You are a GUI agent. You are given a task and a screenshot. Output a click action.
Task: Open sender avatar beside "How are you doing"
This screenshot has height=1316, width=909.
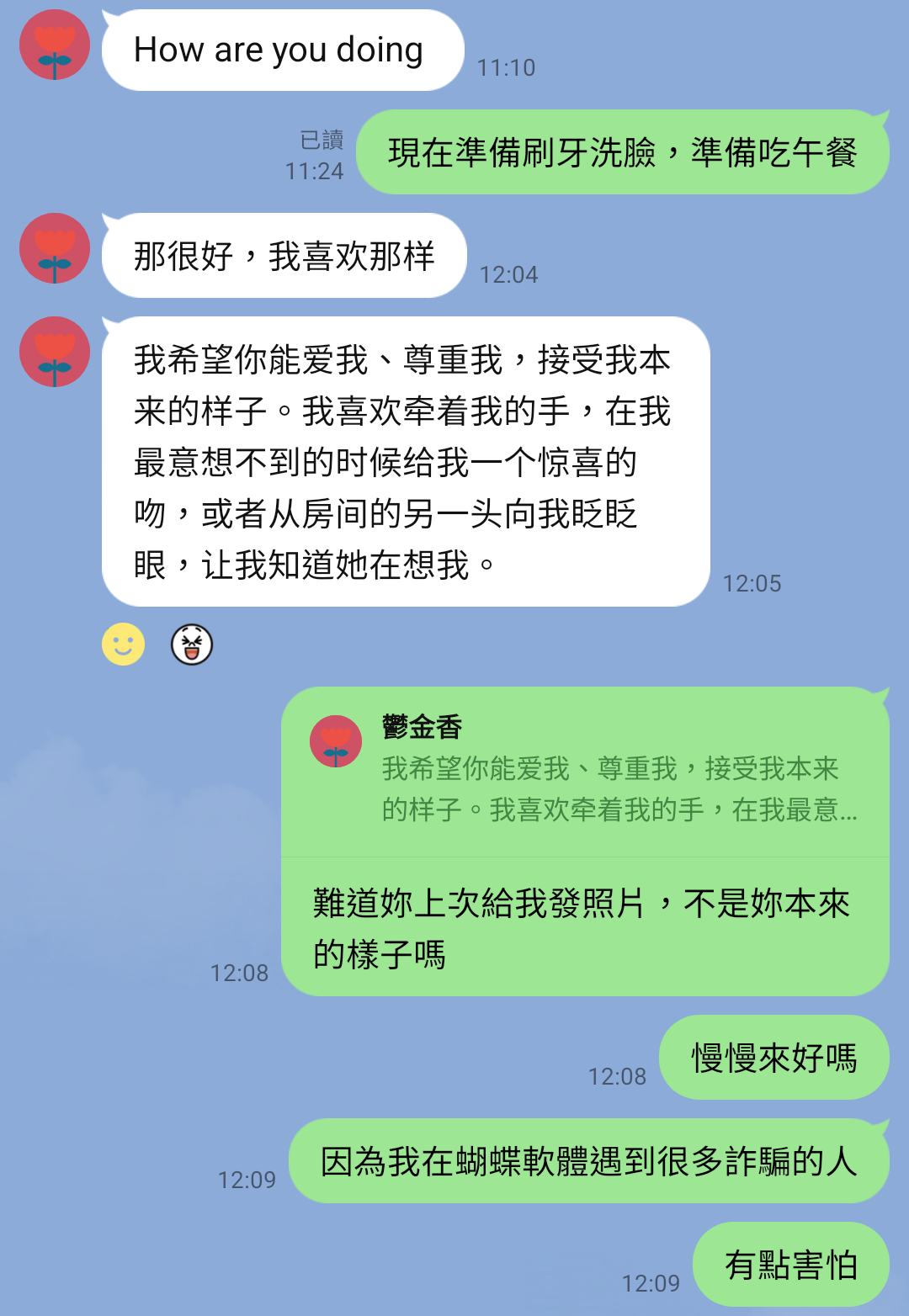55,45
